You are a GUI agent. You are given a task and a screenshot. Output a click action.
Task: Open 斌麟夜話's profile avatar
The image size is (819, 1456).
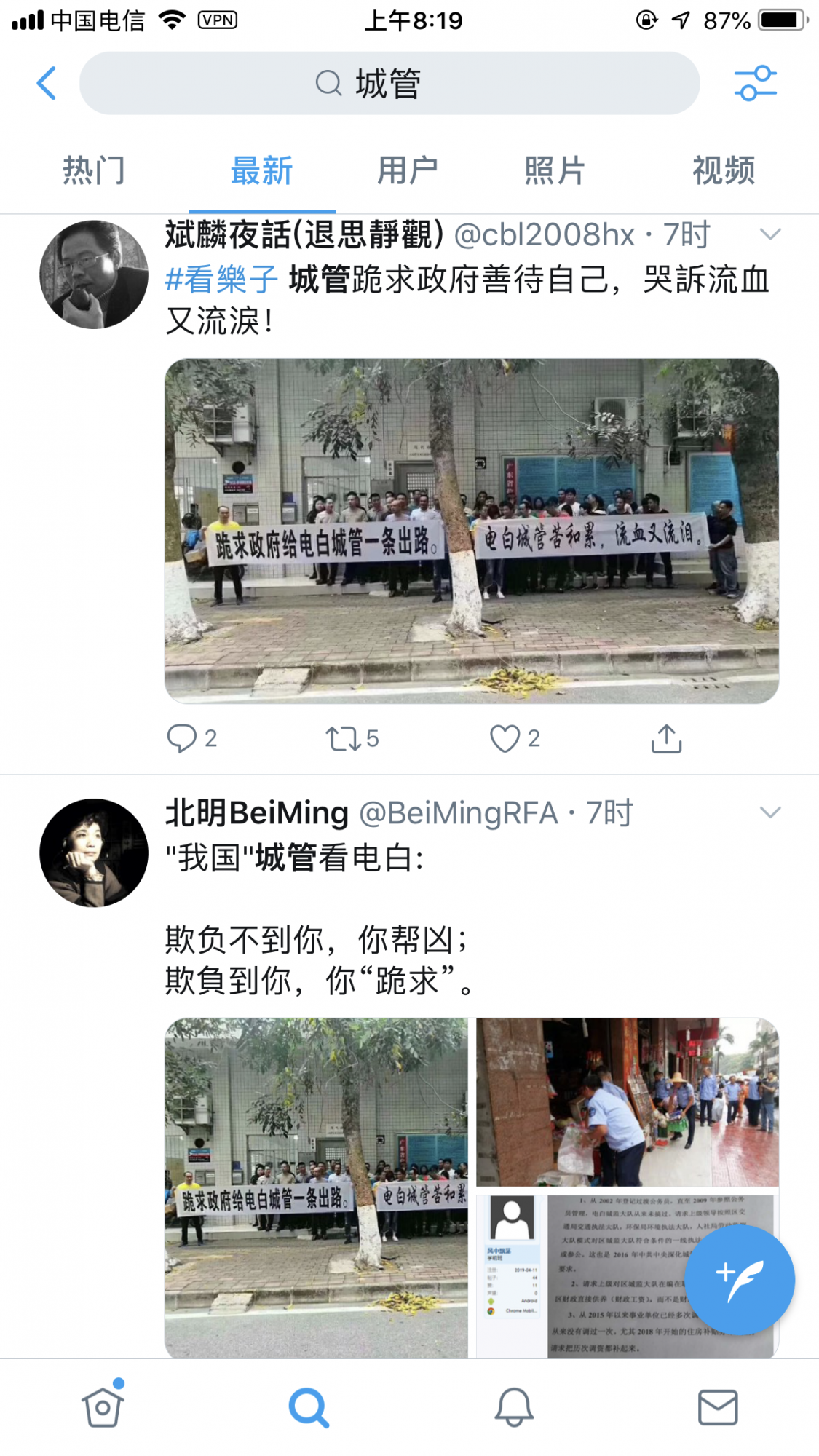pyautogui.click(x=93, y=274)
